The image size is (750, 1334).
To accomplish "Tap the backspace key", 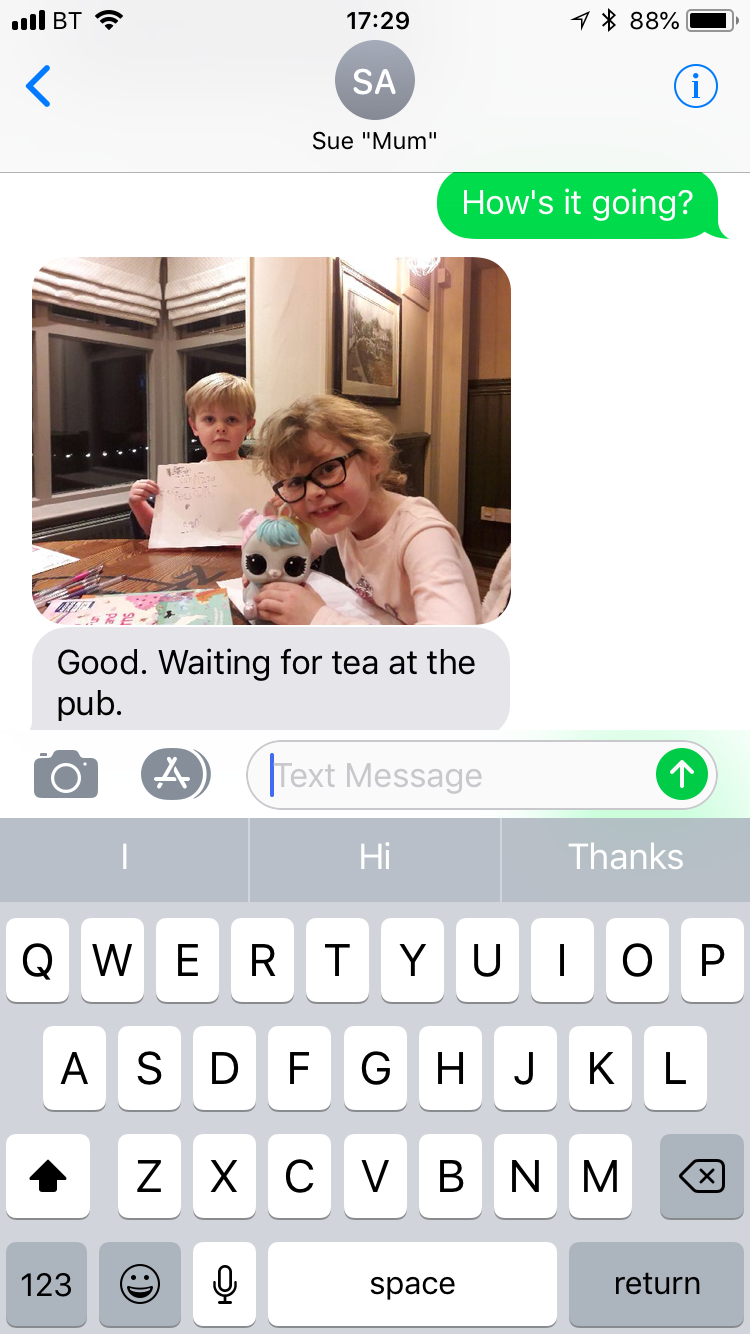I will (x=702, y=1178).
